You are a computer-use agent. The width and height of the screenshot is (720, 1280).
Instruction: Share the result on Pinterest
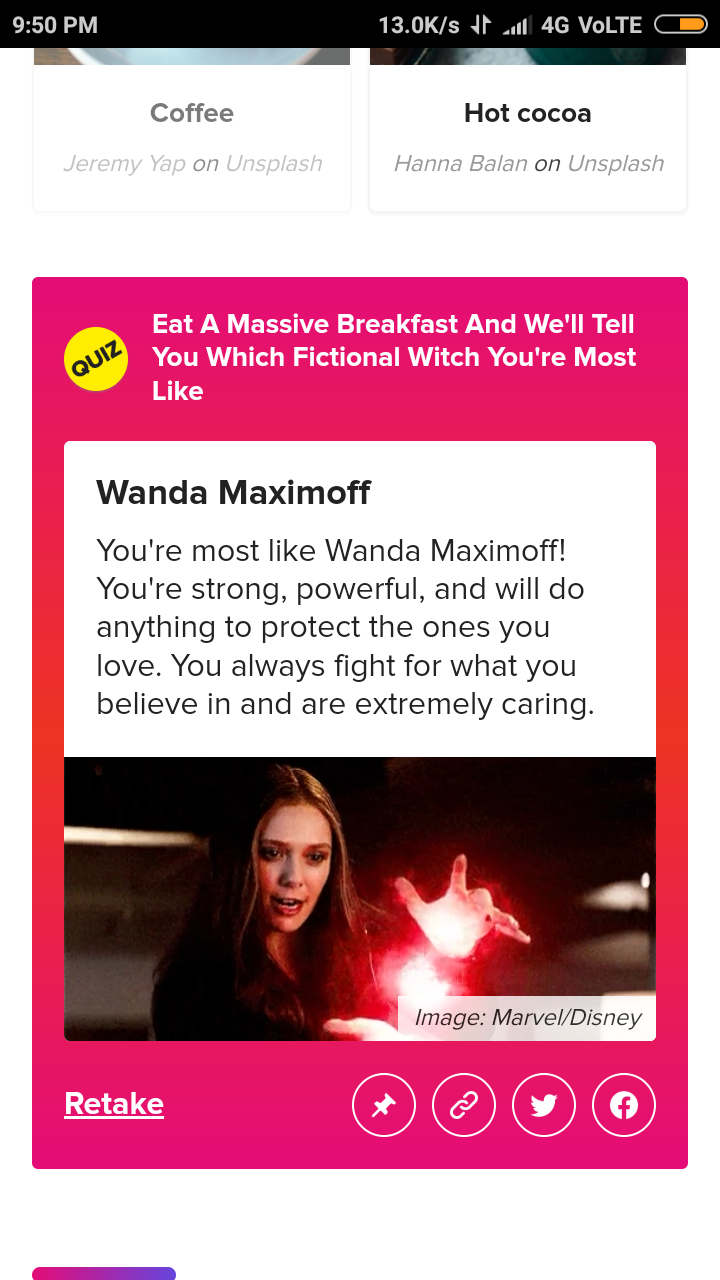point(384,1105)
